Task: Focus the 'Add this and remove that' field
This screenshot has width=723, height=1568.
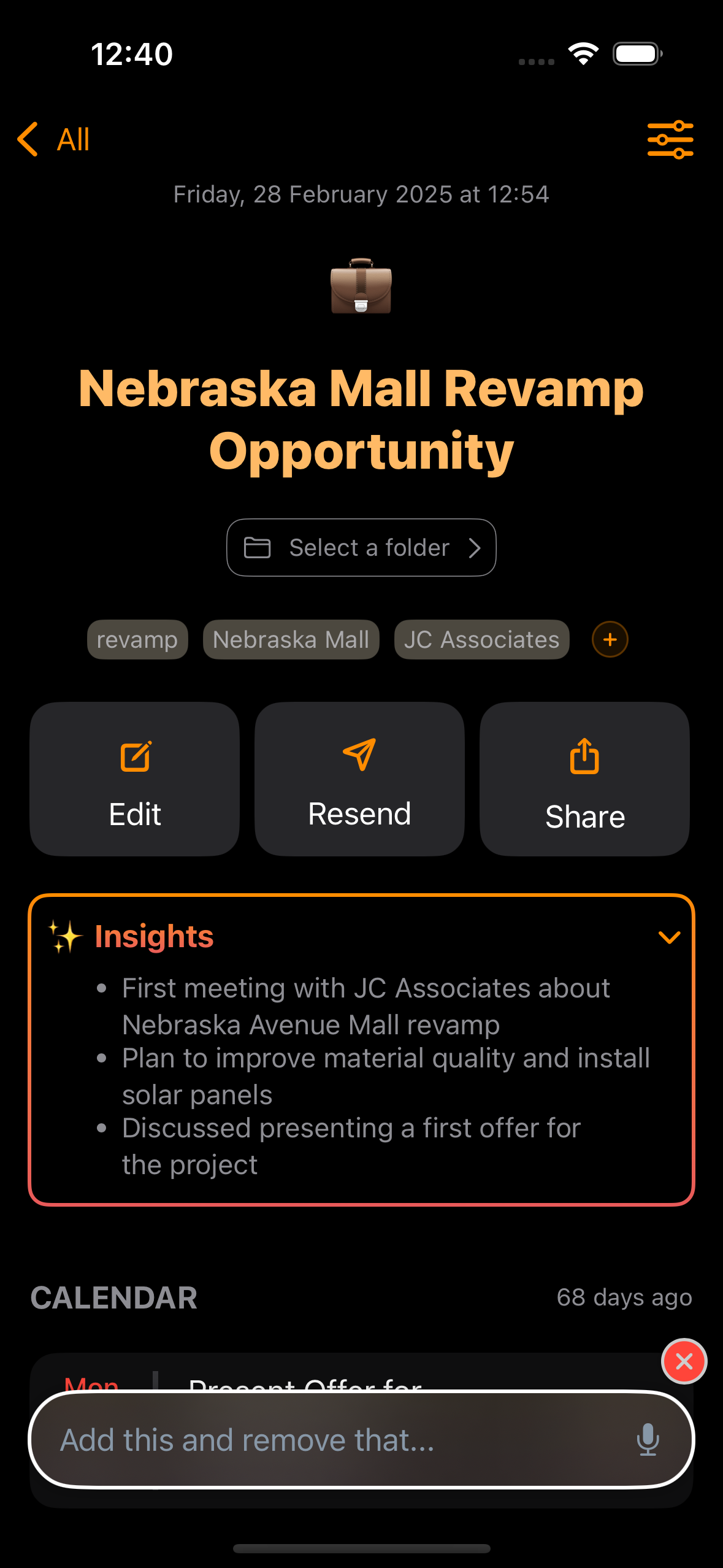Action: 331,1440
